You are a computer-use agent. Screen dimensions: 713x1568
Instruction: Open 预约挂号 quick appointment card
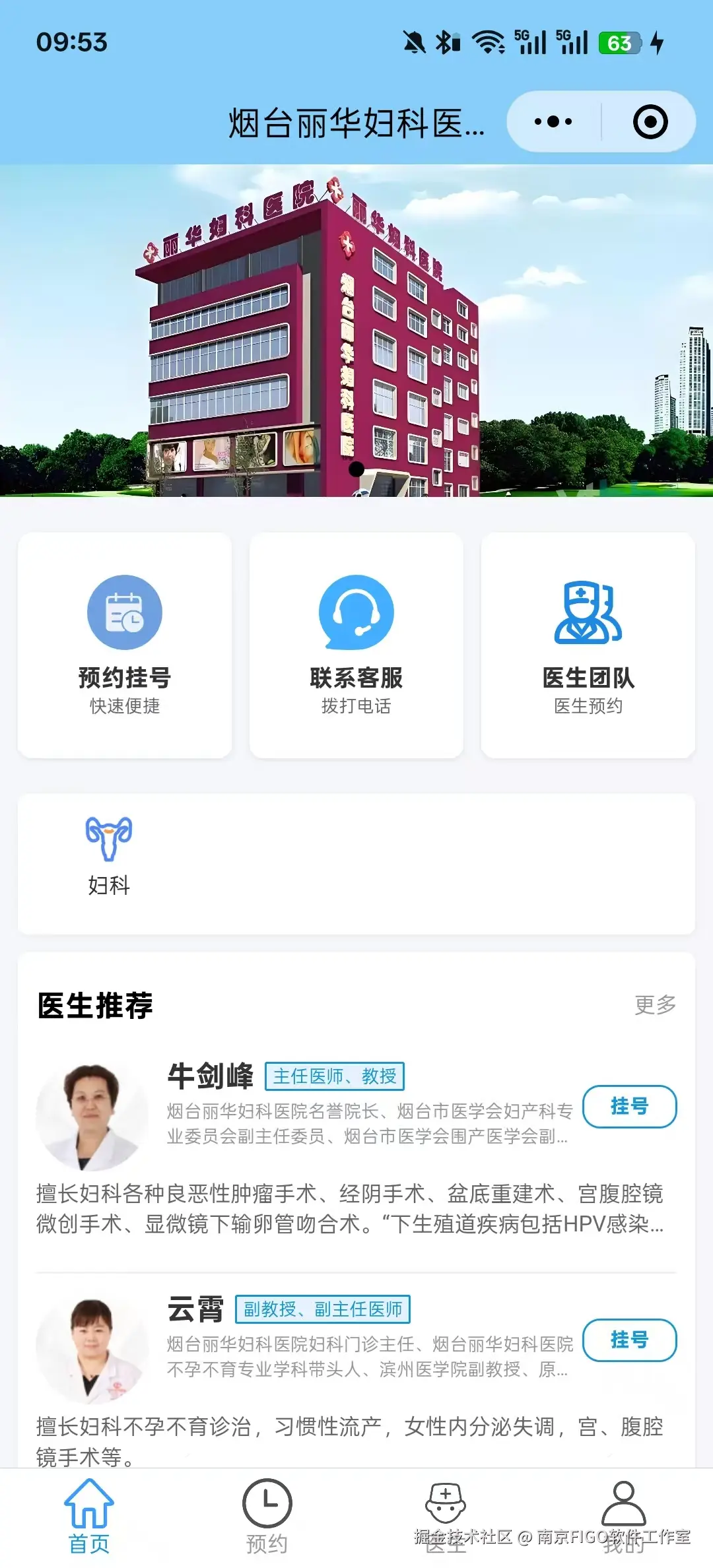tap(125, 645)
